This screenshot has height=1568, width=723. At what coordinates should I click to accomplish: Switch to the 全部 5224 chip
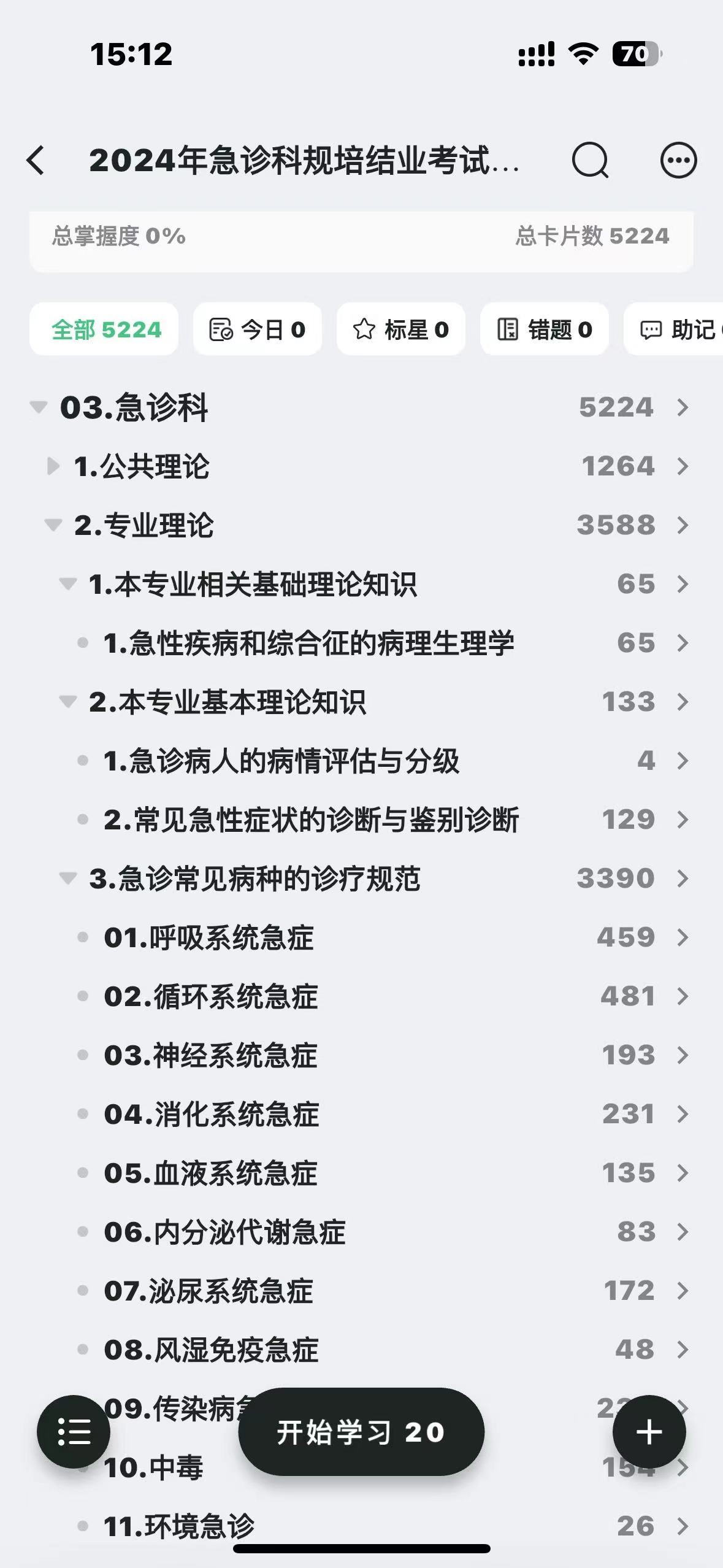(x=104, y=329)
